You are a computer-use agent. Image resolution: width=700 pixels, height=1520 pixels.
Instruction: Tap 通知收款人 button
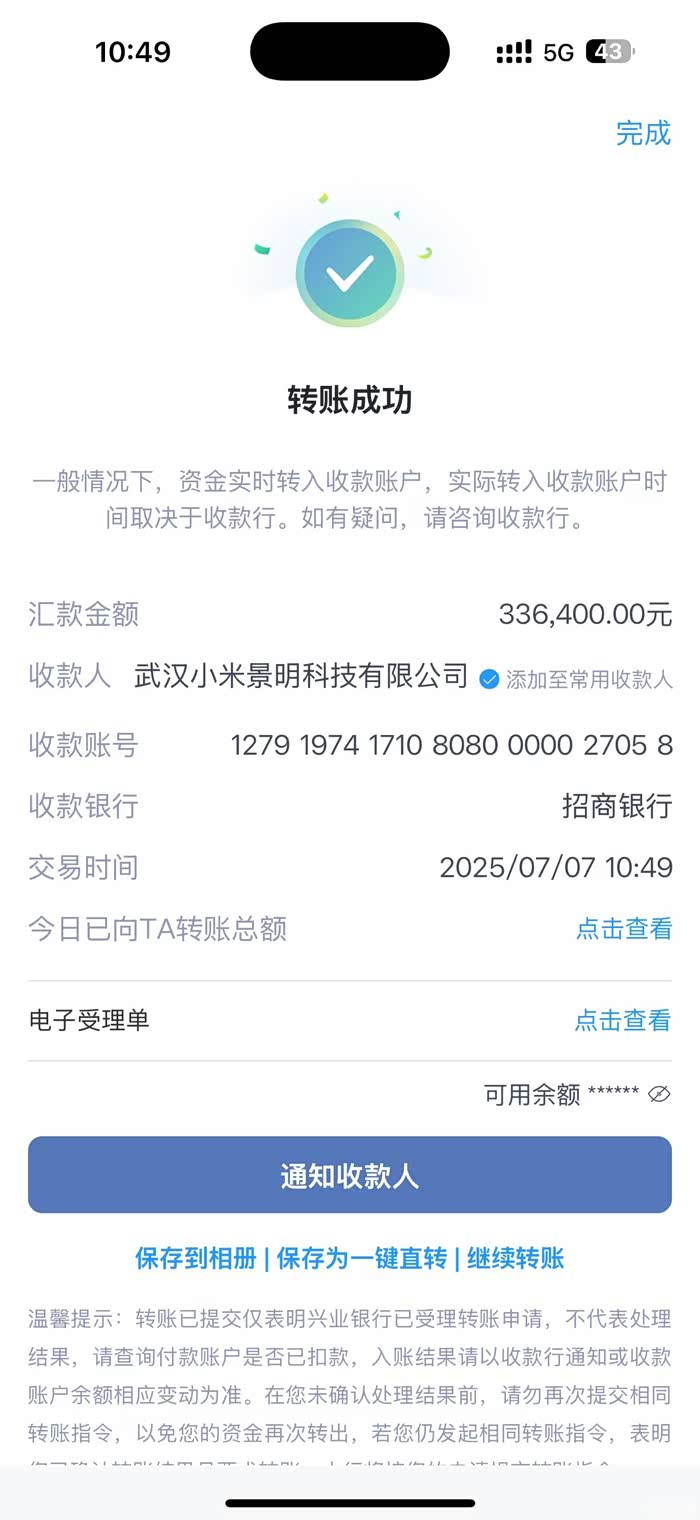pos(350,1175)
